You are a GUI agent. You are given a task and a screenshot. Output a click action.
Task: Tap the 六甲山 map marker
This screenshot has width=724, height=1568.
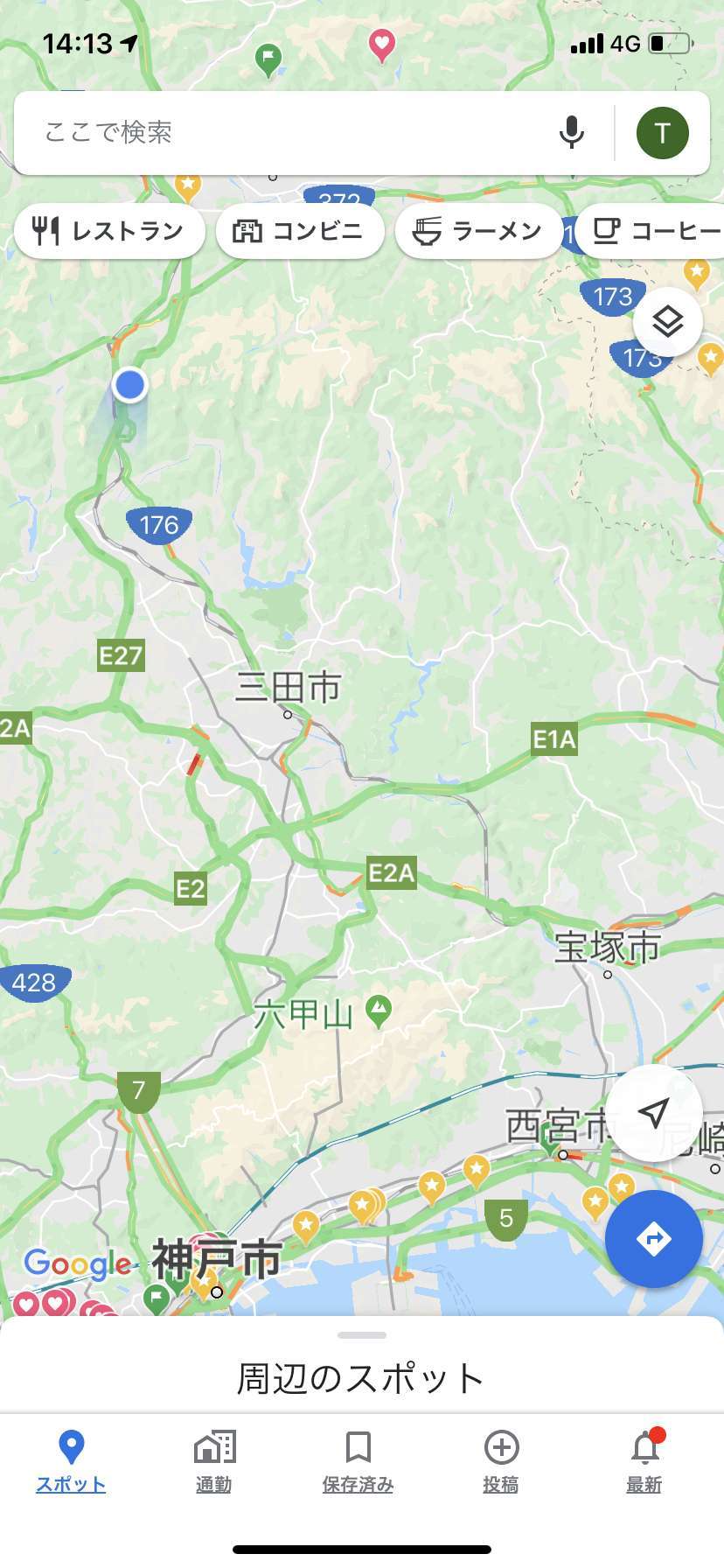click(379, 1012)
